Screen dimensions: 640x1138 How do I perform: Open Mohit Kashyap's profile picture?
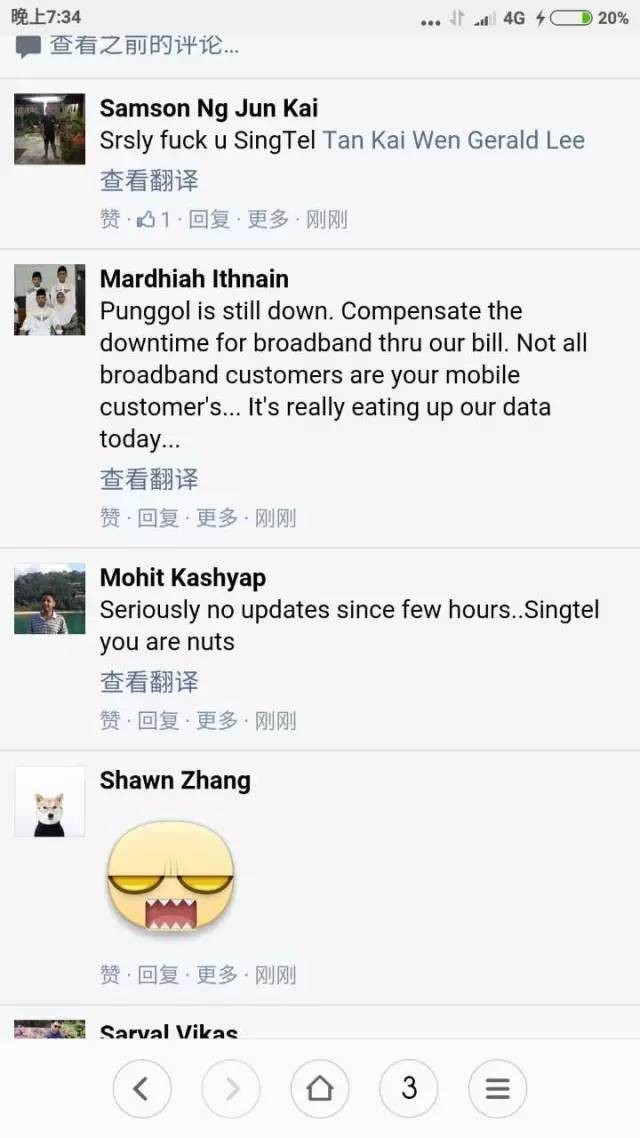[x=49, y=598]
